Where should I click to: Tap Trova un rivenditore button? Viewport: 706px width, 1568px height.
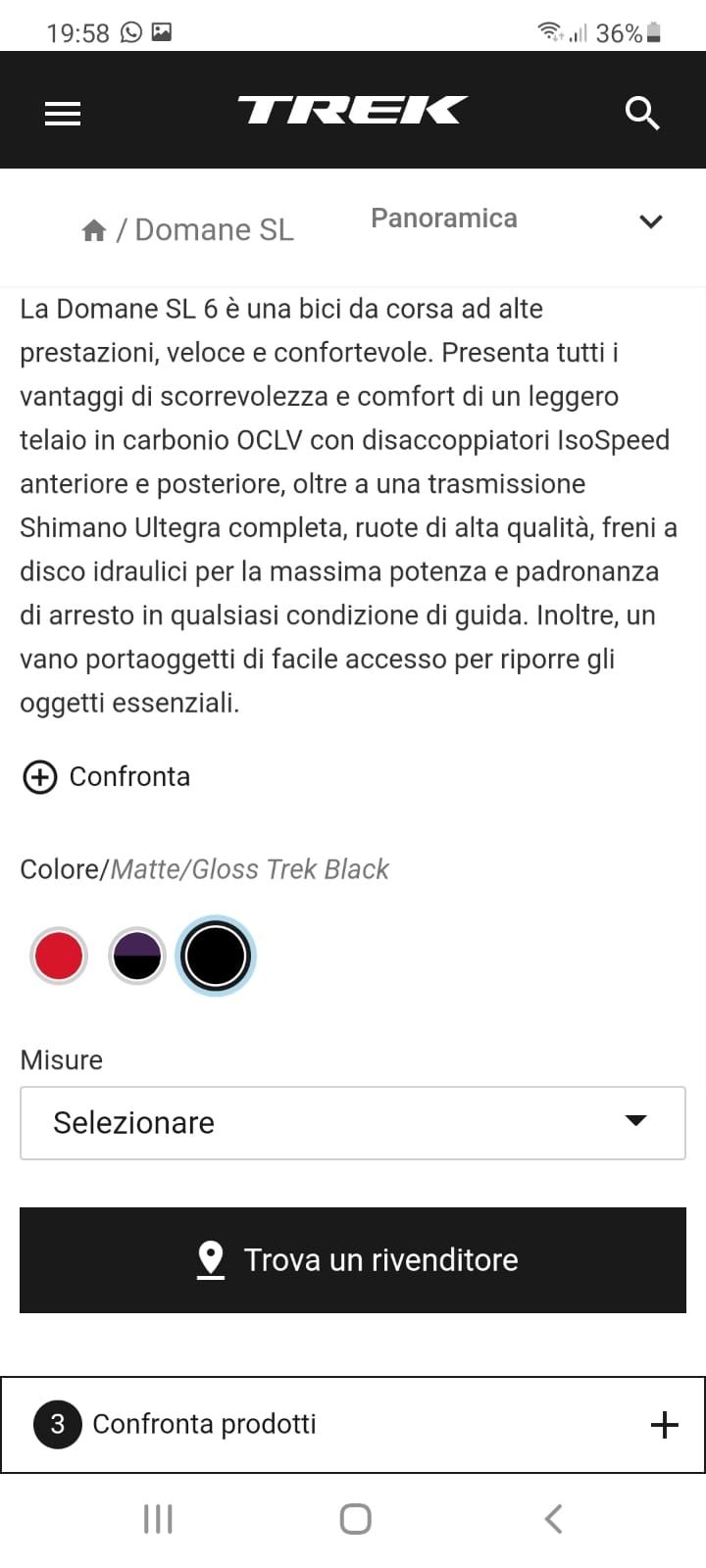353,1260
